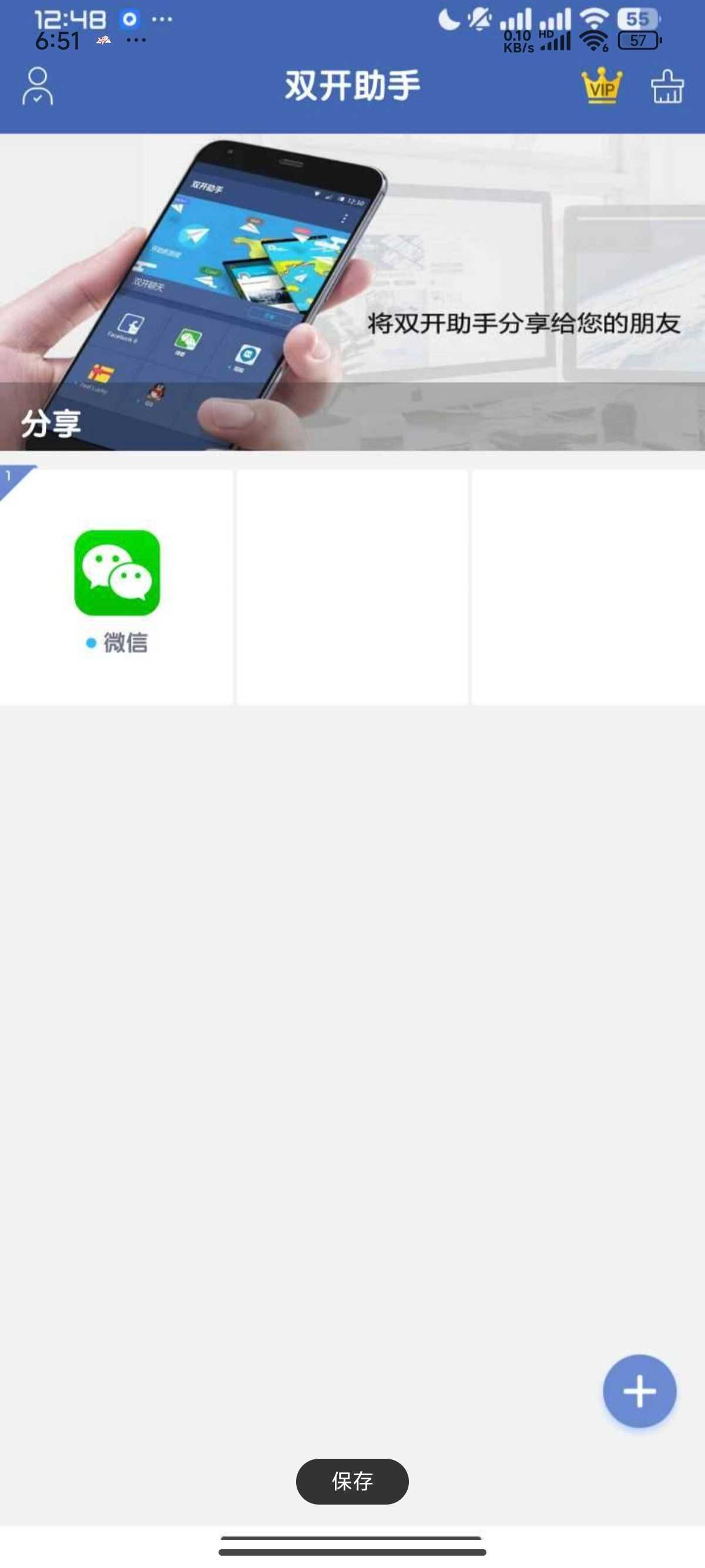Tap the cleanup broom icon

point(667,86)
